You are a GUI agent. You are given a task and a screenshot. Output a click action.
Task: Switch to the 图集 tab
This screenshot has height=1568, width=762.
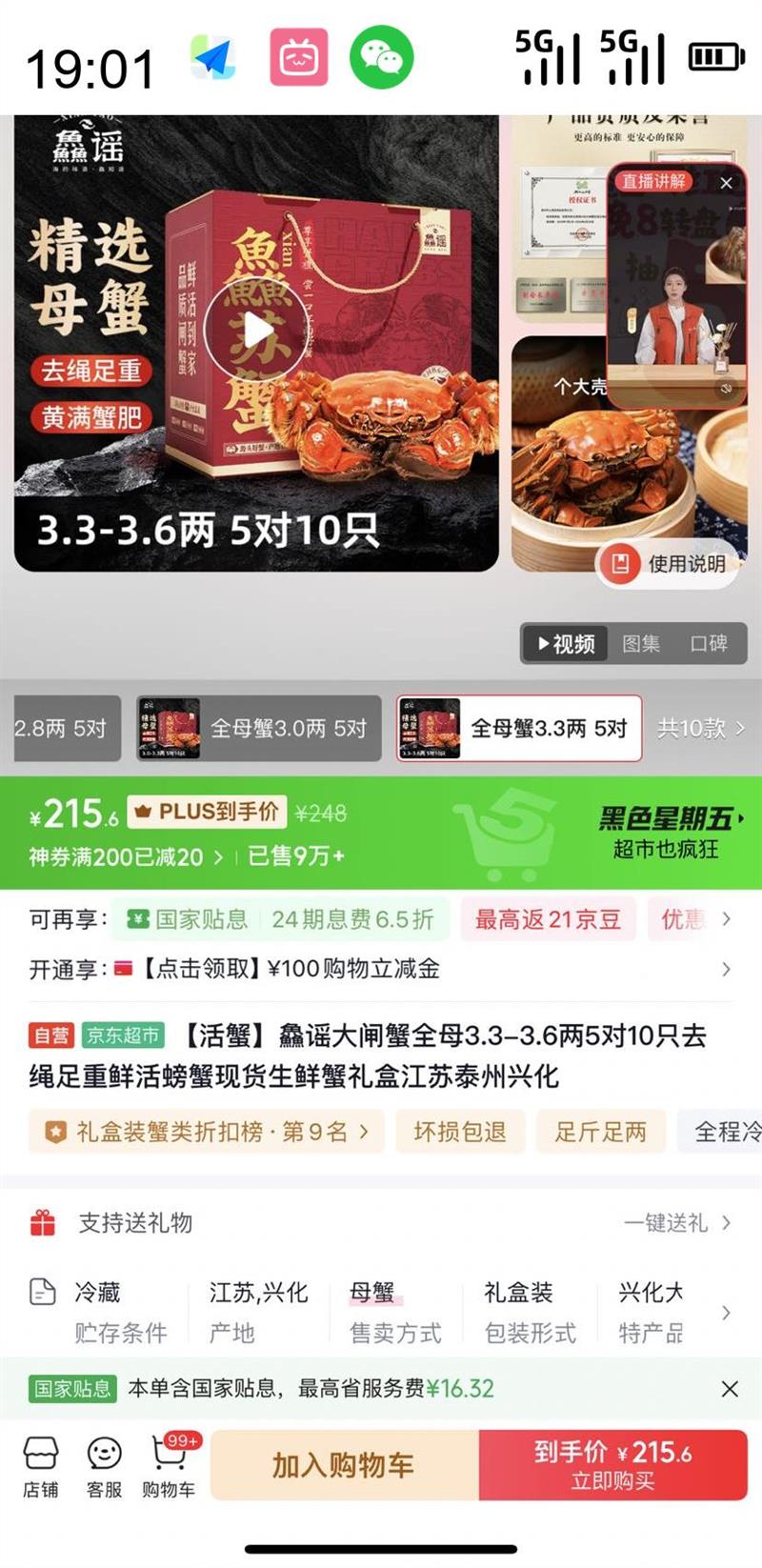coord(641,644)
